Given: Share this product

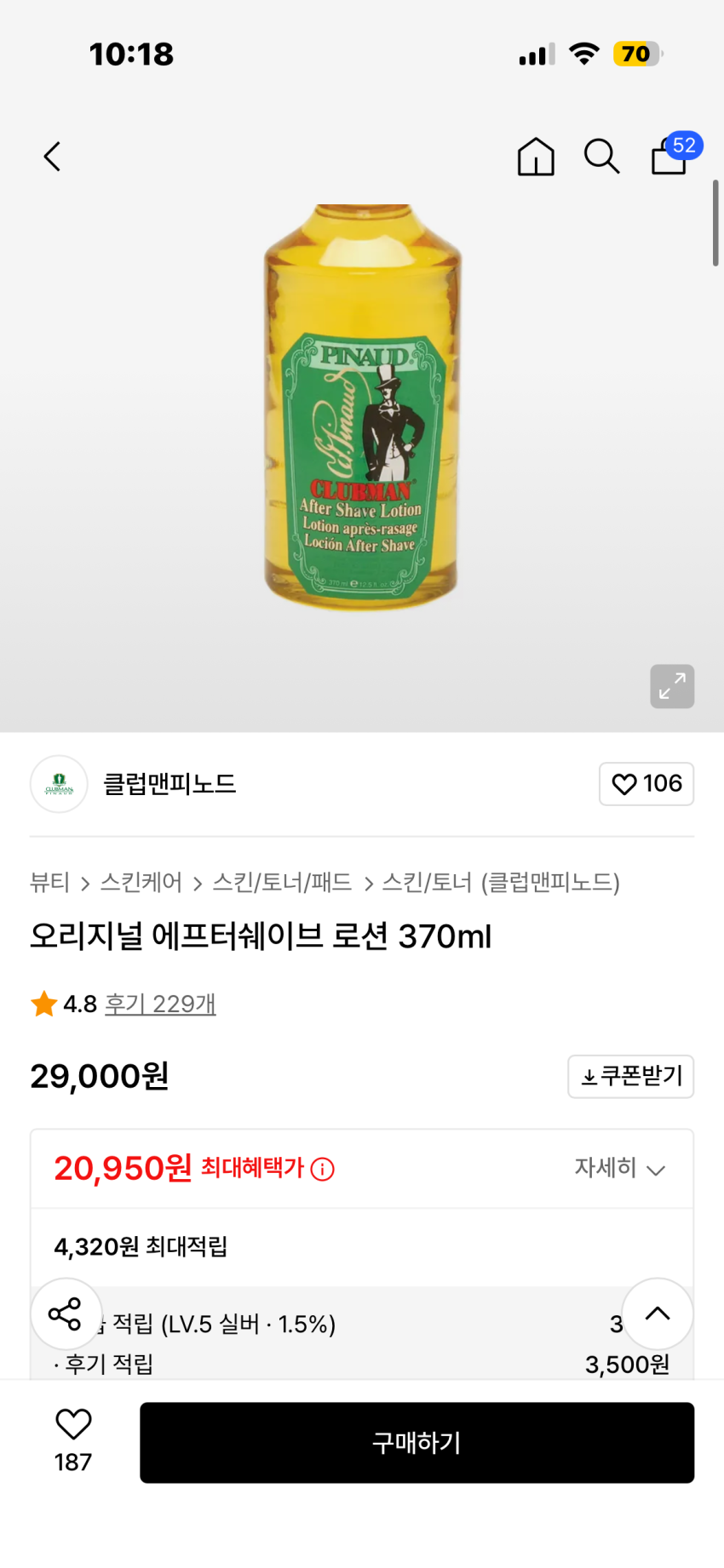Looking at the screenshot, I should (x=66, y=1313).
